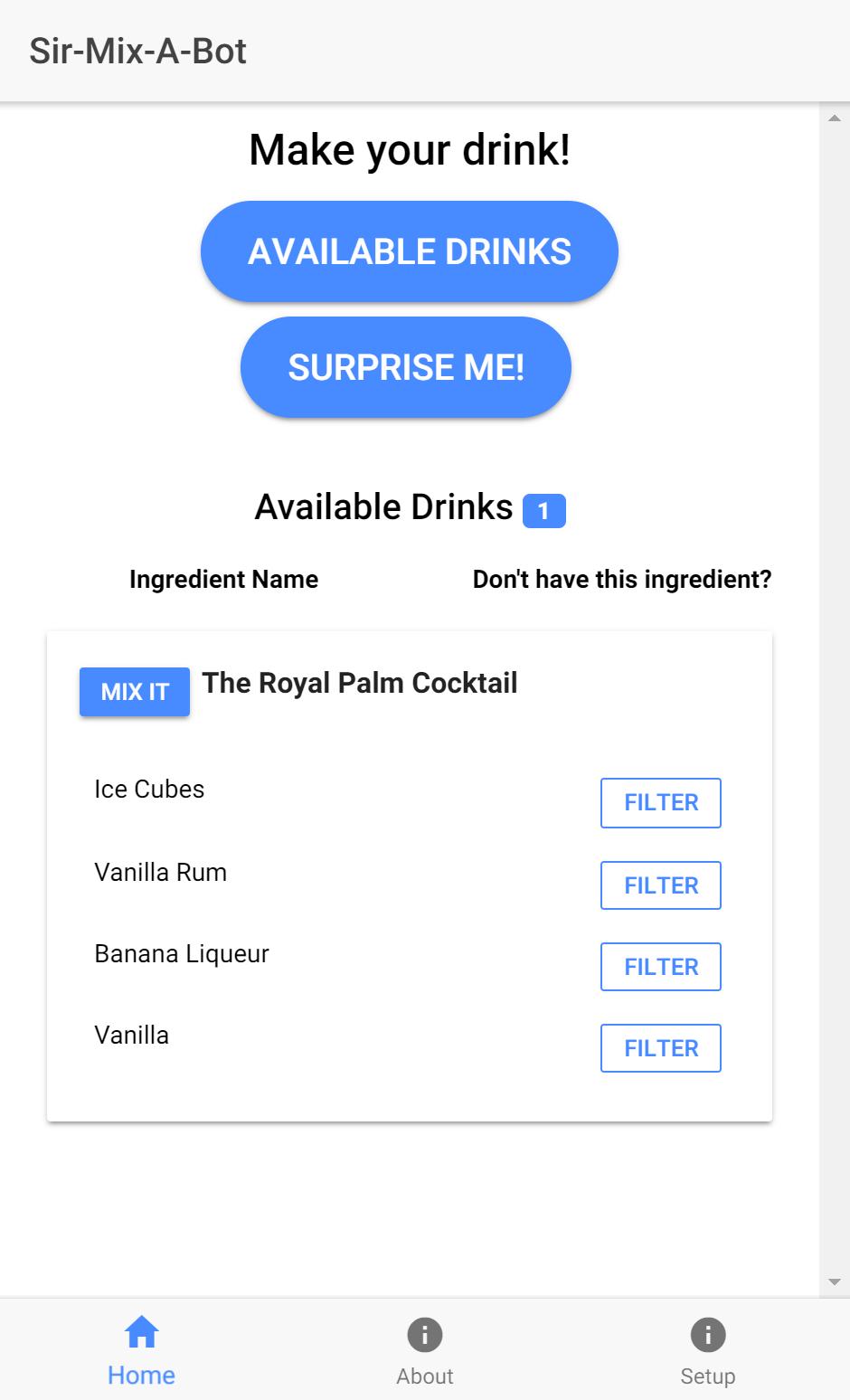
Task: Click the scrollbar up arrow
Action: point(835,116)
